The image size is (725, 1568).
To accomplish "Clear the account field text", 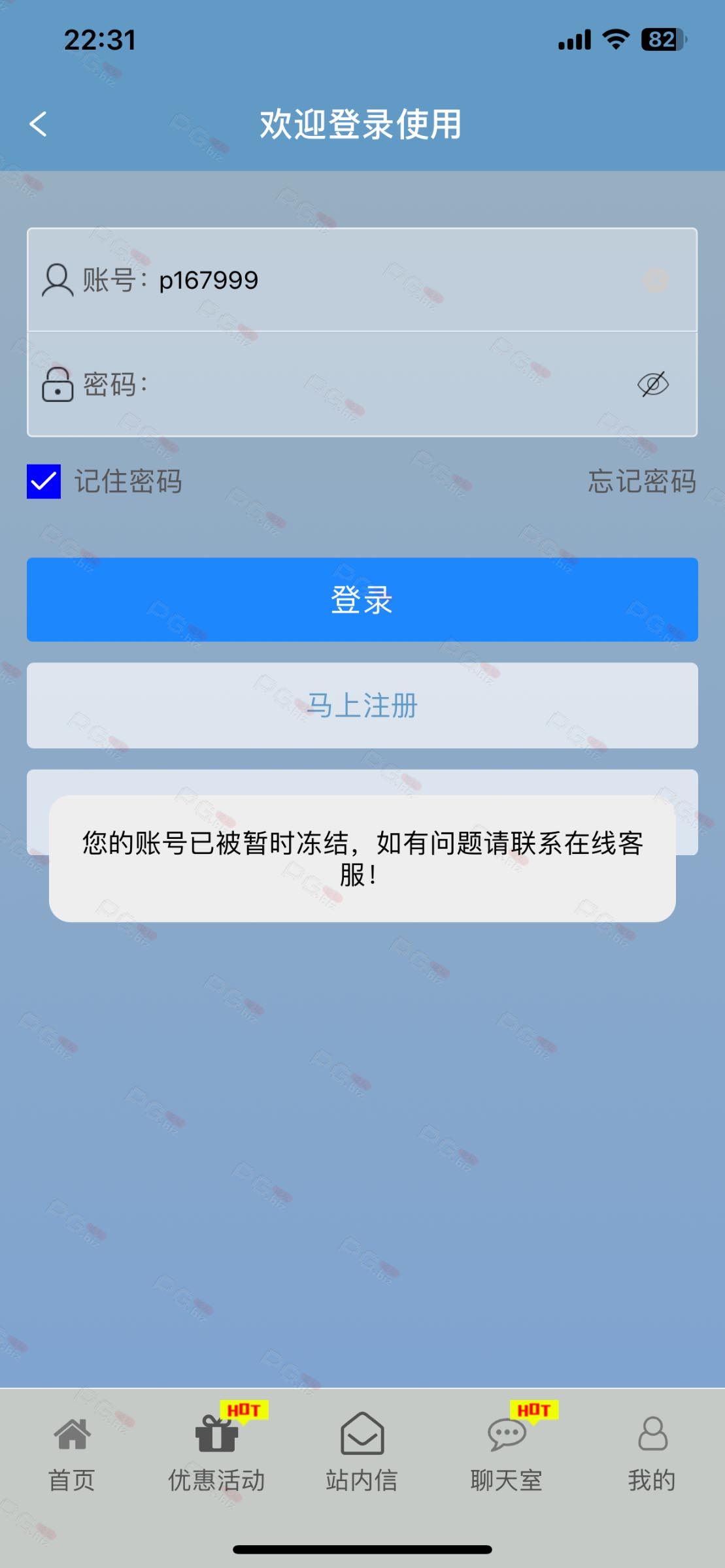I will [654, 280].
